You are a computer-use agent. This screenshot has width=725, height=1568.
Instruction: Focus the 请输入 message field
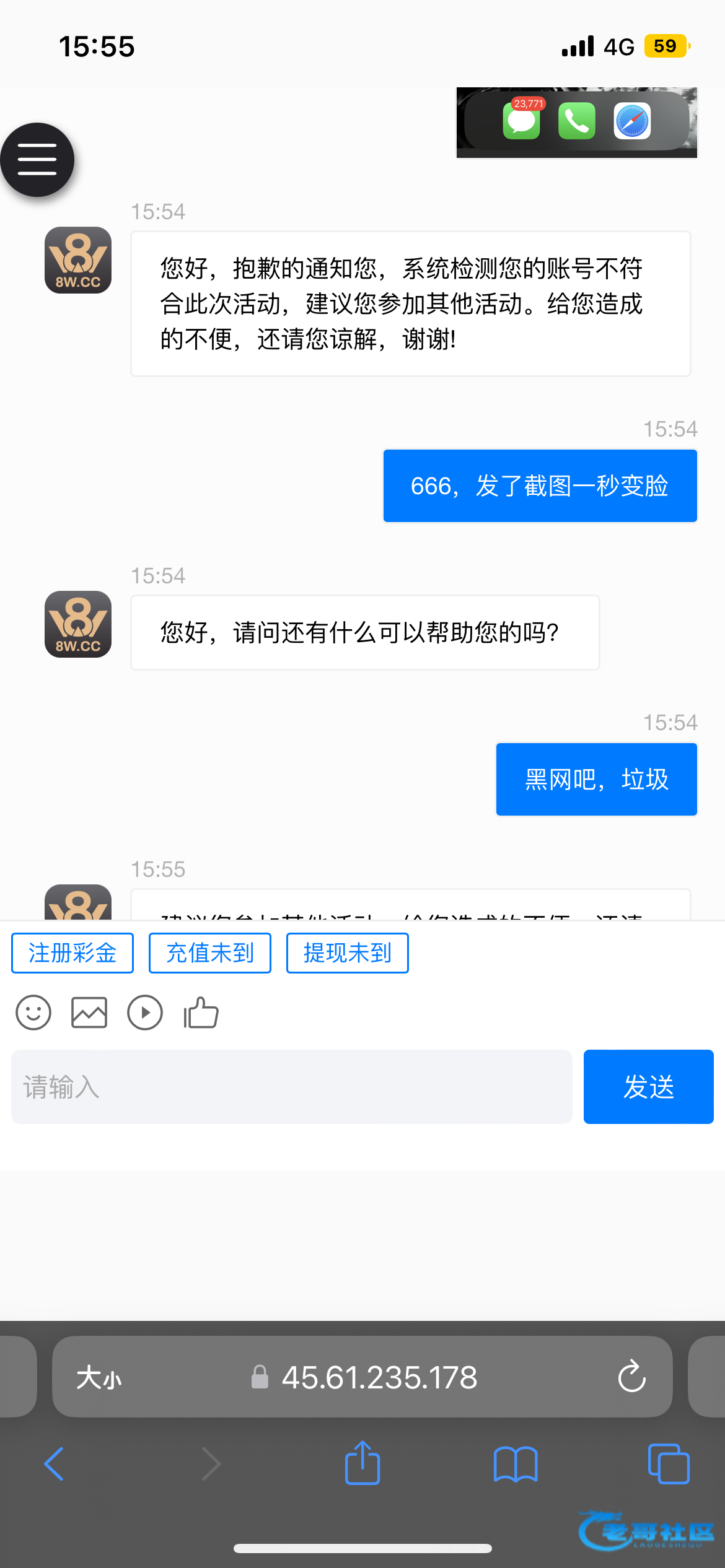[291, 1087]
